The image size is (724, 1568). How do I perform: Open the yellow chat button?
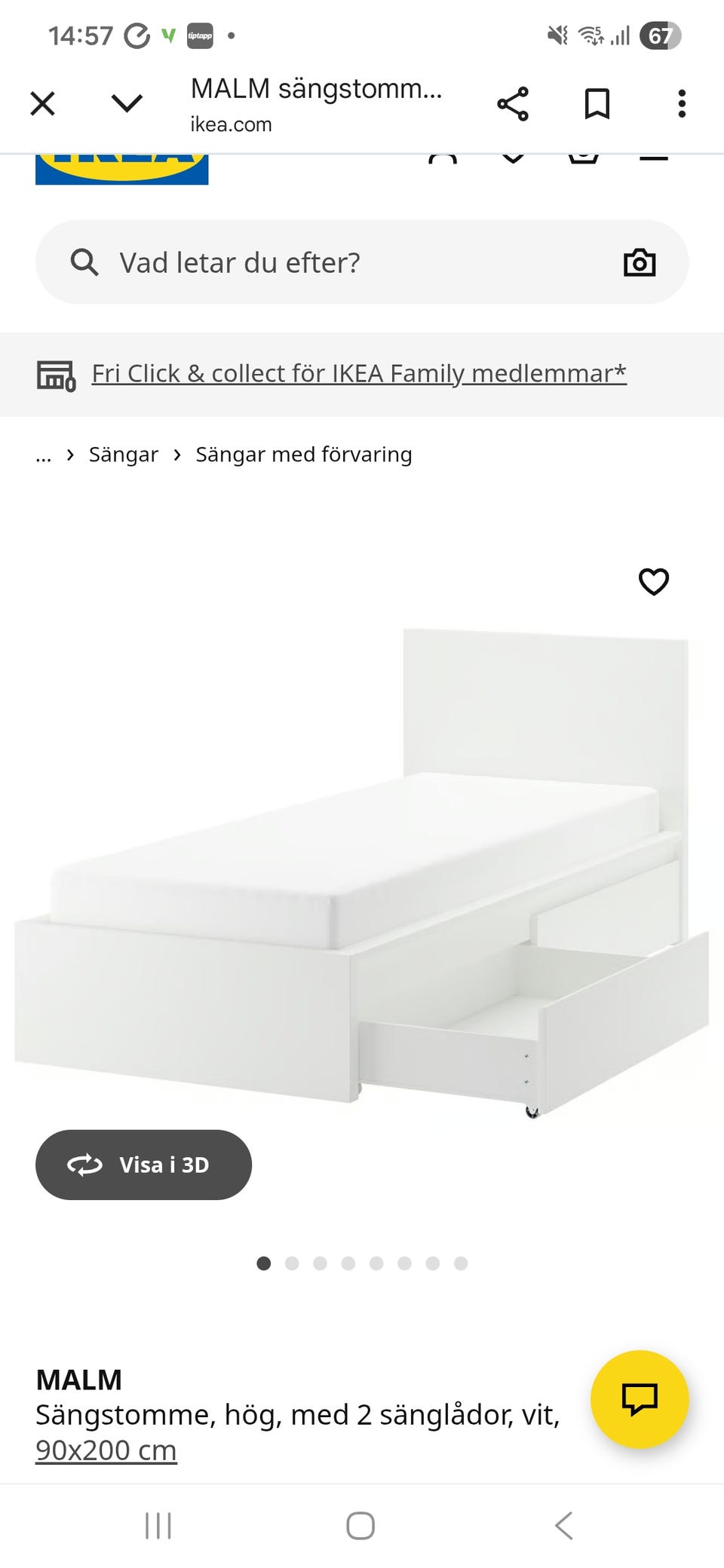[x=640, y=1399]
